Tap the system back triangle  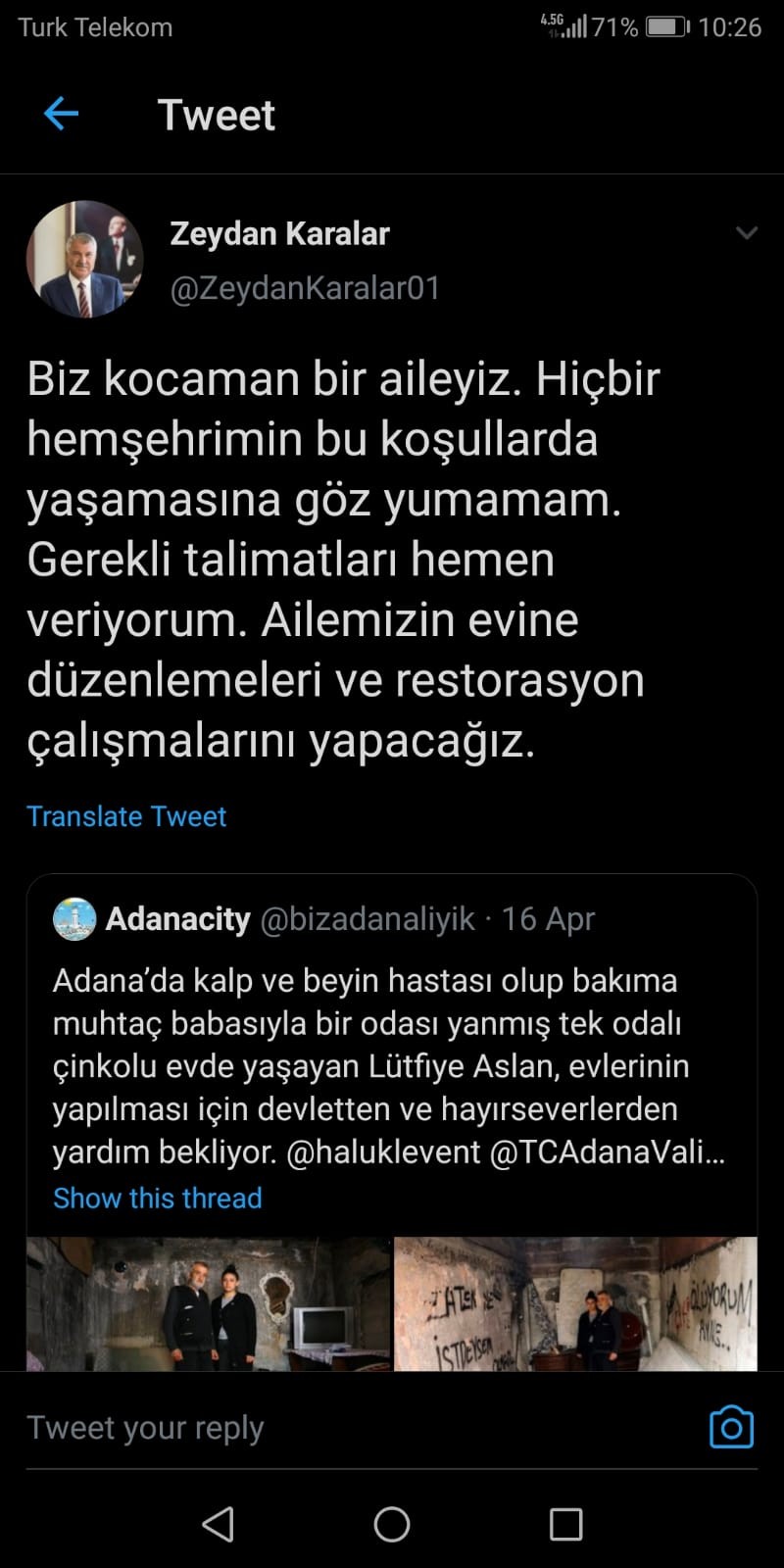point(218,1524)
